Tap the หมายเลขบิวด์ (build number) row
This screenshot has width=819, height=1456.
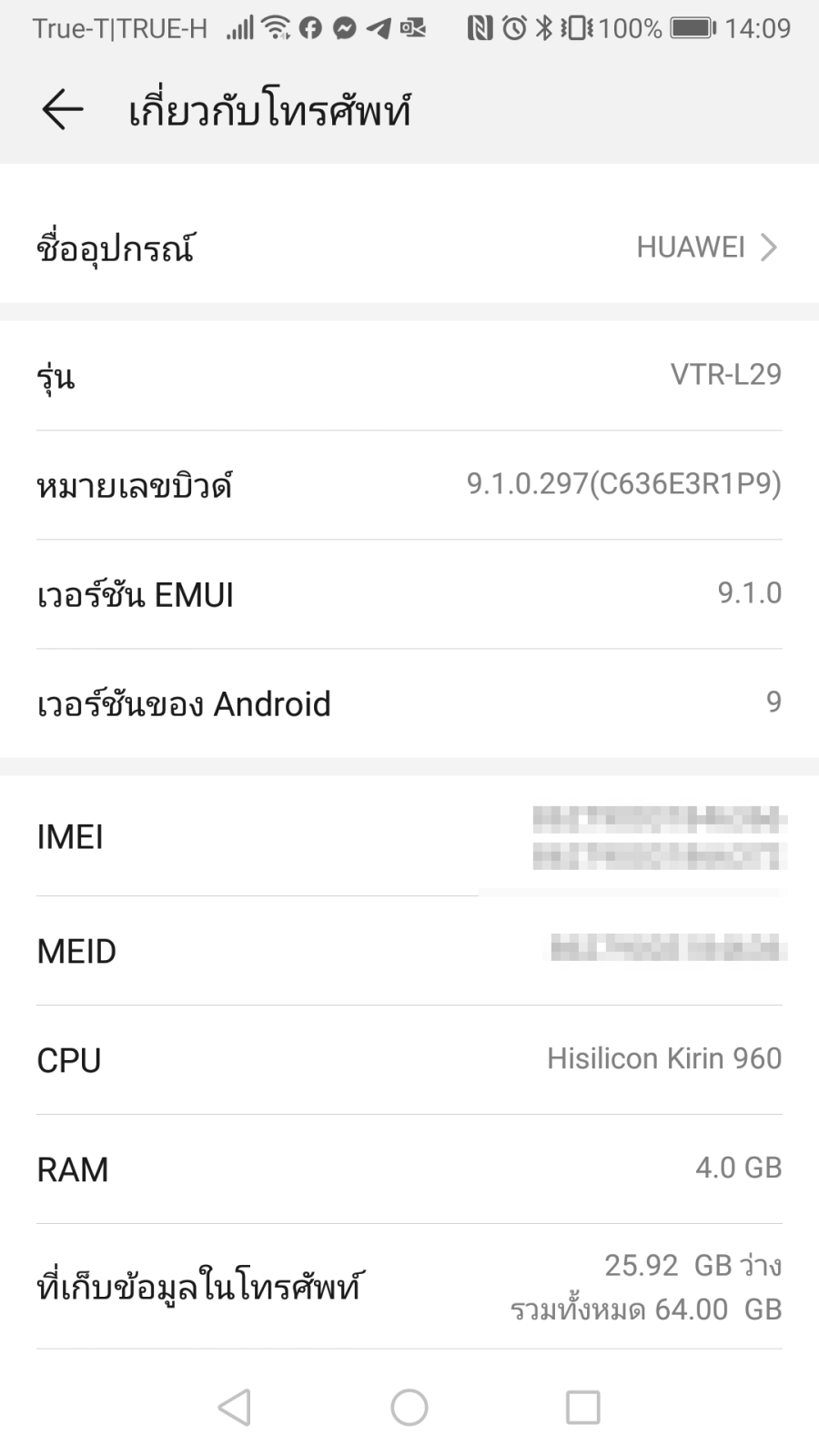tap(409, 485)
